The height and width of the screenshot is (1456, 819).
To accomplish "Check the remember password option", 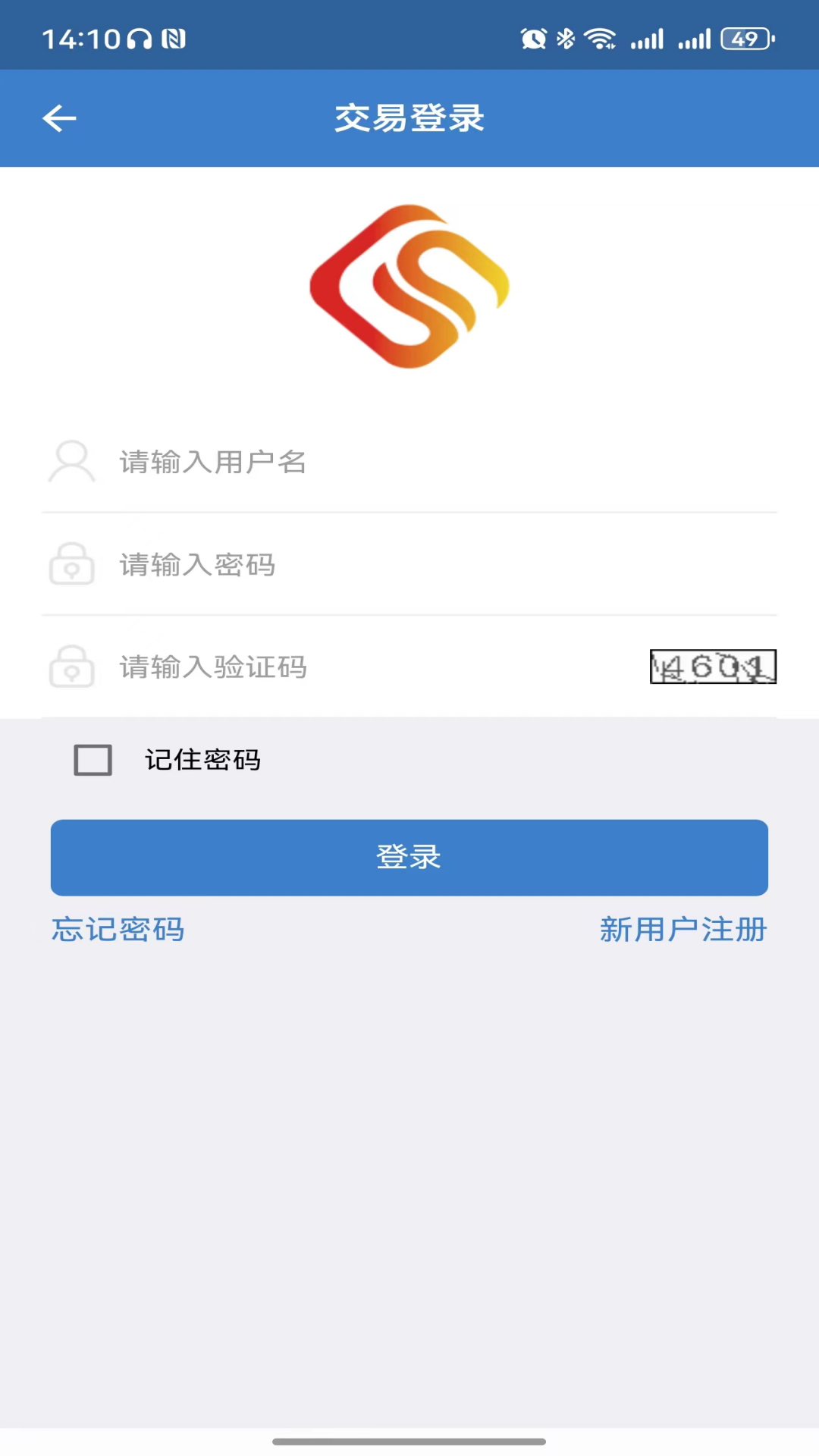I will click(91, 761).
